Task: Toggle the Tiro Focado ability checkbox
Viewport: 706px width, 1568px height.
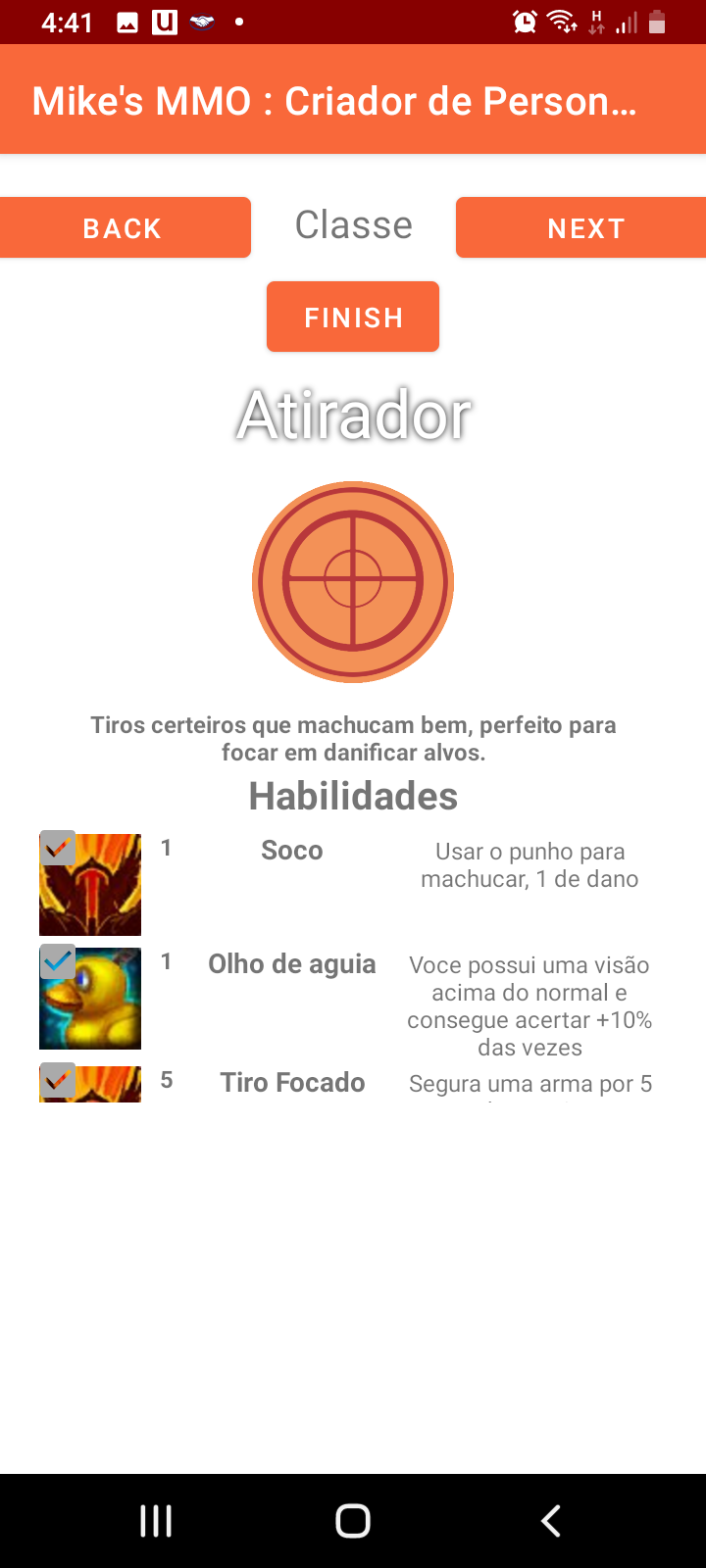Action: pos(58,1080)
